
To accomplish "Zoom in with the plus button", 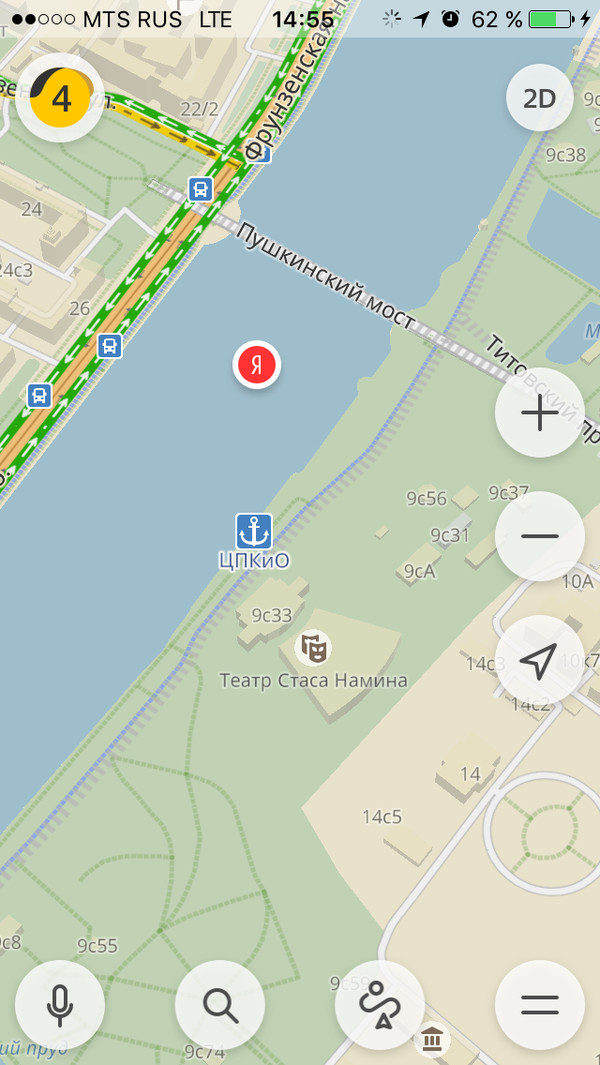I will [x=539, y=412].
